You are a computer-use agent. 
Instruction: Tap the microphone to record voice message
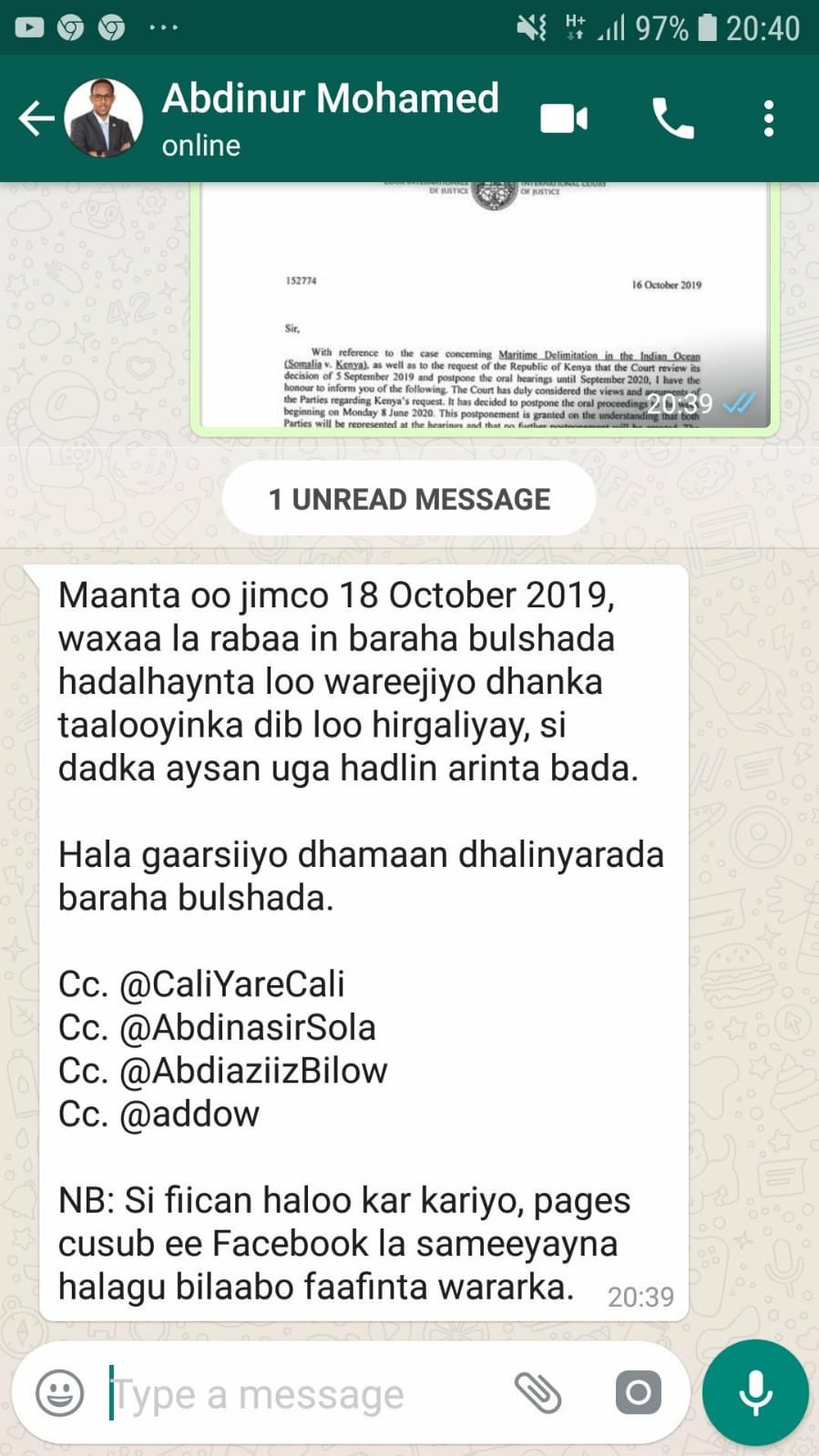click(x=755, y=1392)
